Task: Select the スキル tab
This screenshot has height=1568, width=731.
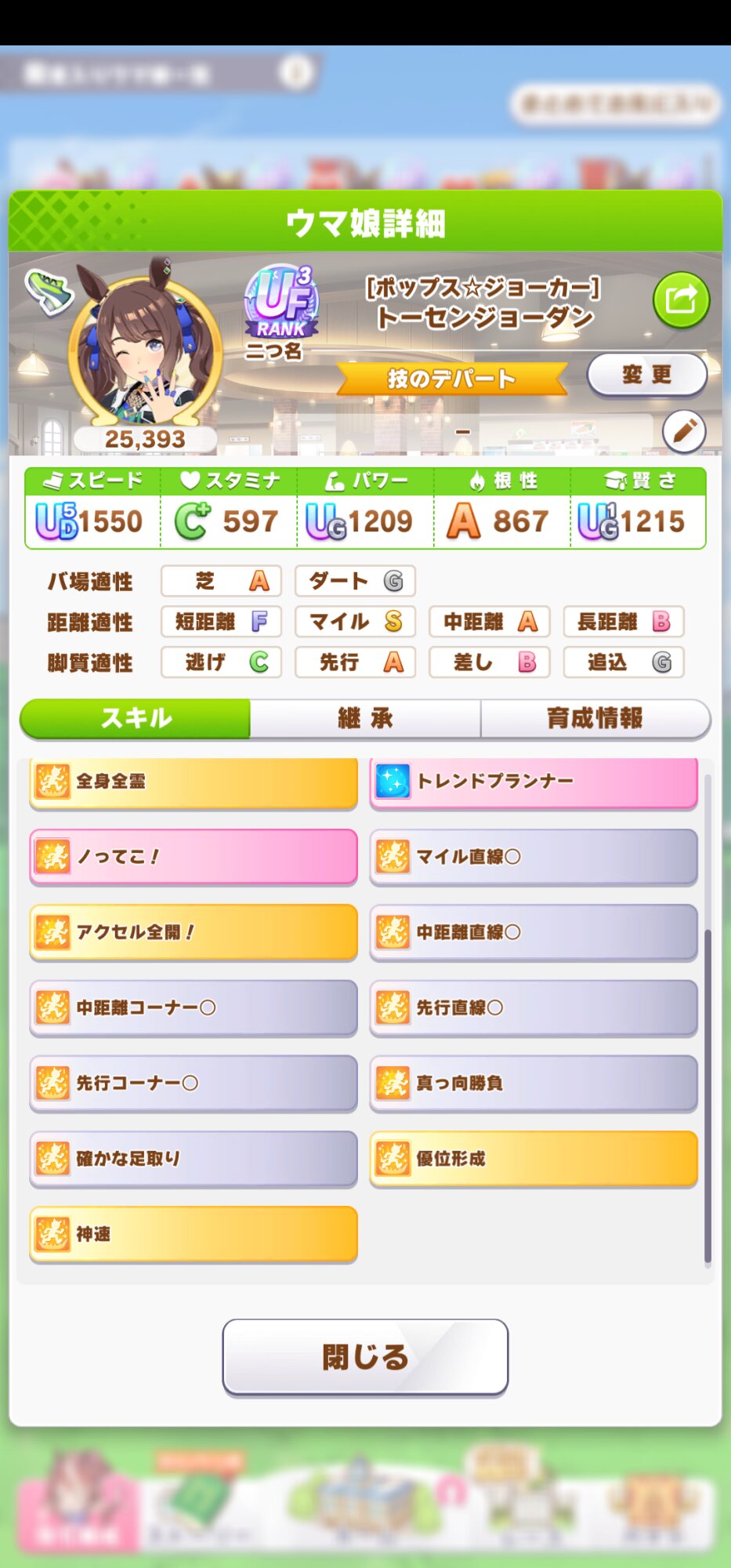Action: tap(136, 718)
